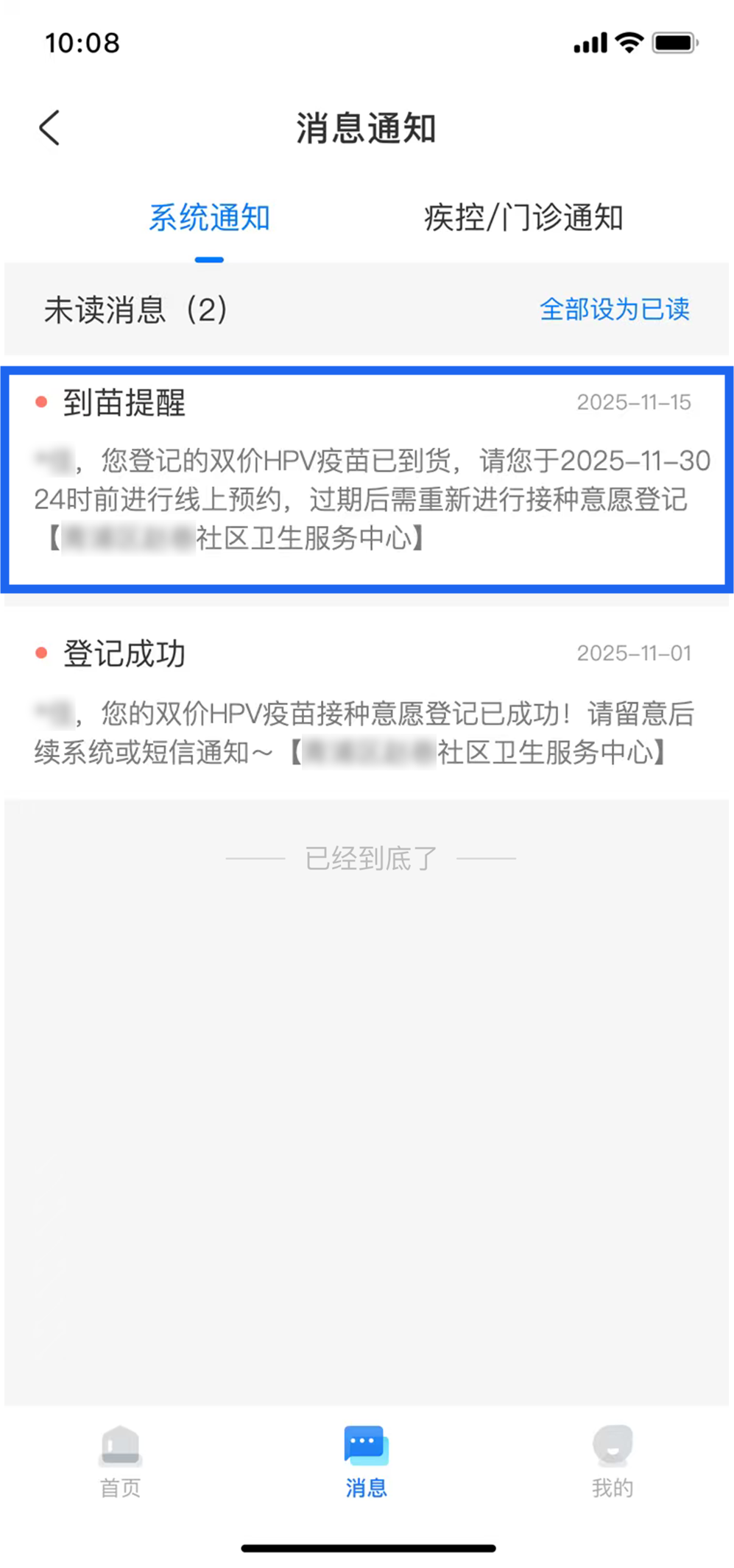This screenshot has width=734, height=1568.
Task: Go back using the back arrow
Action: click(x=49, y=128)
